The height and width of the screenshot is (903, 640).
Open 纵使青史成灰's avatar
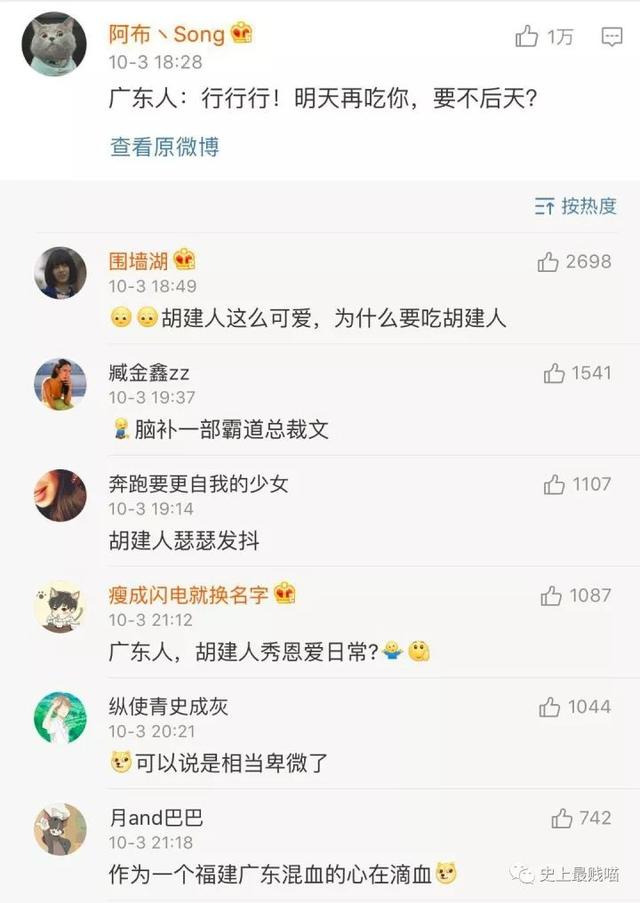[x=60, y=717]
